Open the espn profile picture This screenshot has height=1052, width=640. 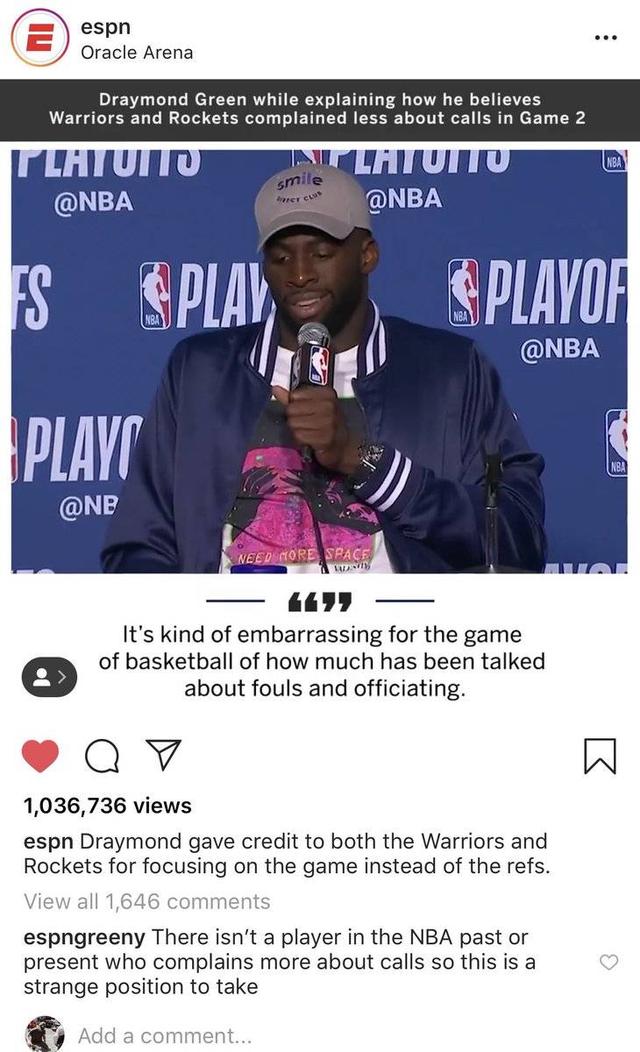[x=38, y=38]
